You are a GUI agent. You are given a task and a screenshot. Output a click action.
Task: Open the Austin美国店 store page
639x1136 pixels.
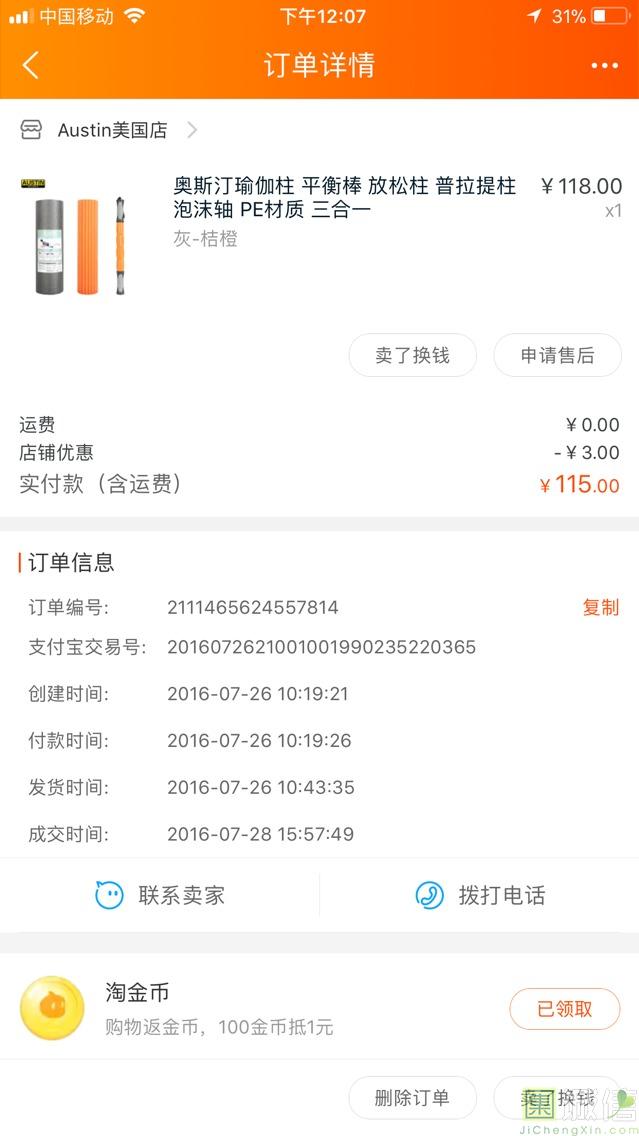click(x=110, y=130)
